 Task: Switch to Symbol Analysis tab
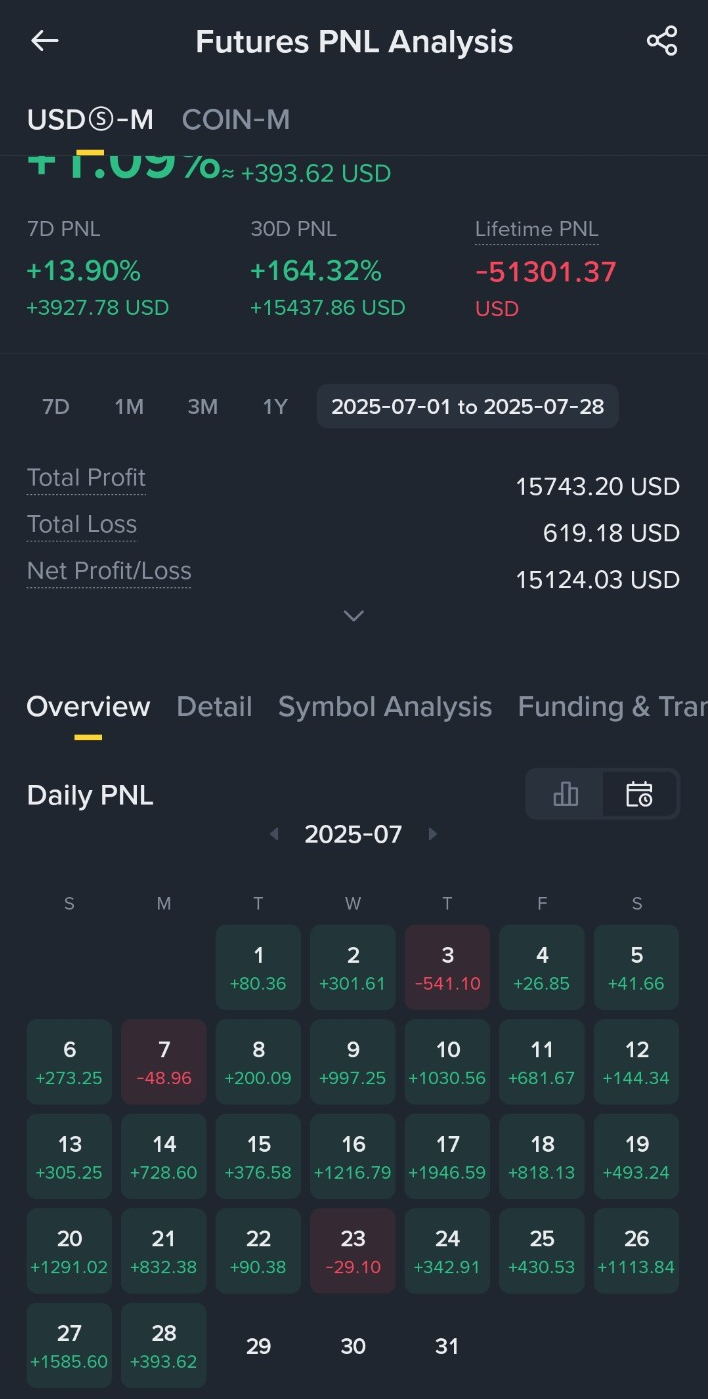click(385, 707)
